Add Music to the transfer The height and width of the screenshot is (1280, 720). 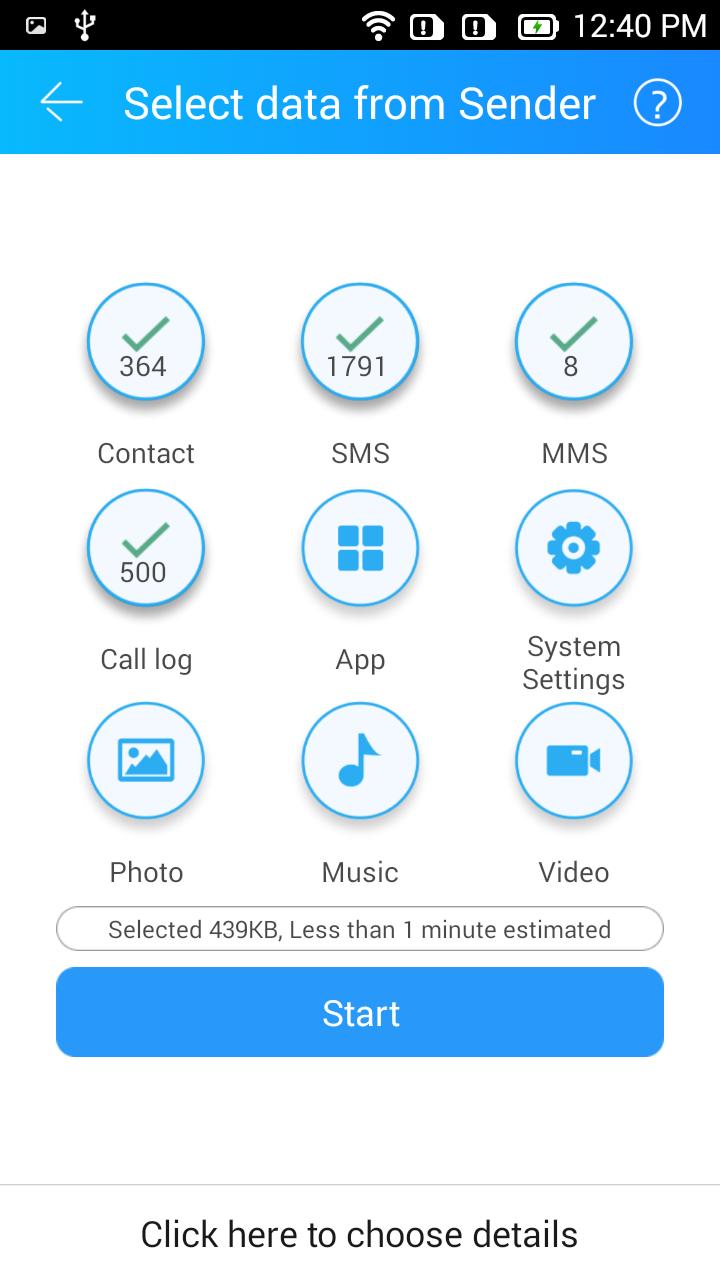click(360, 760)
